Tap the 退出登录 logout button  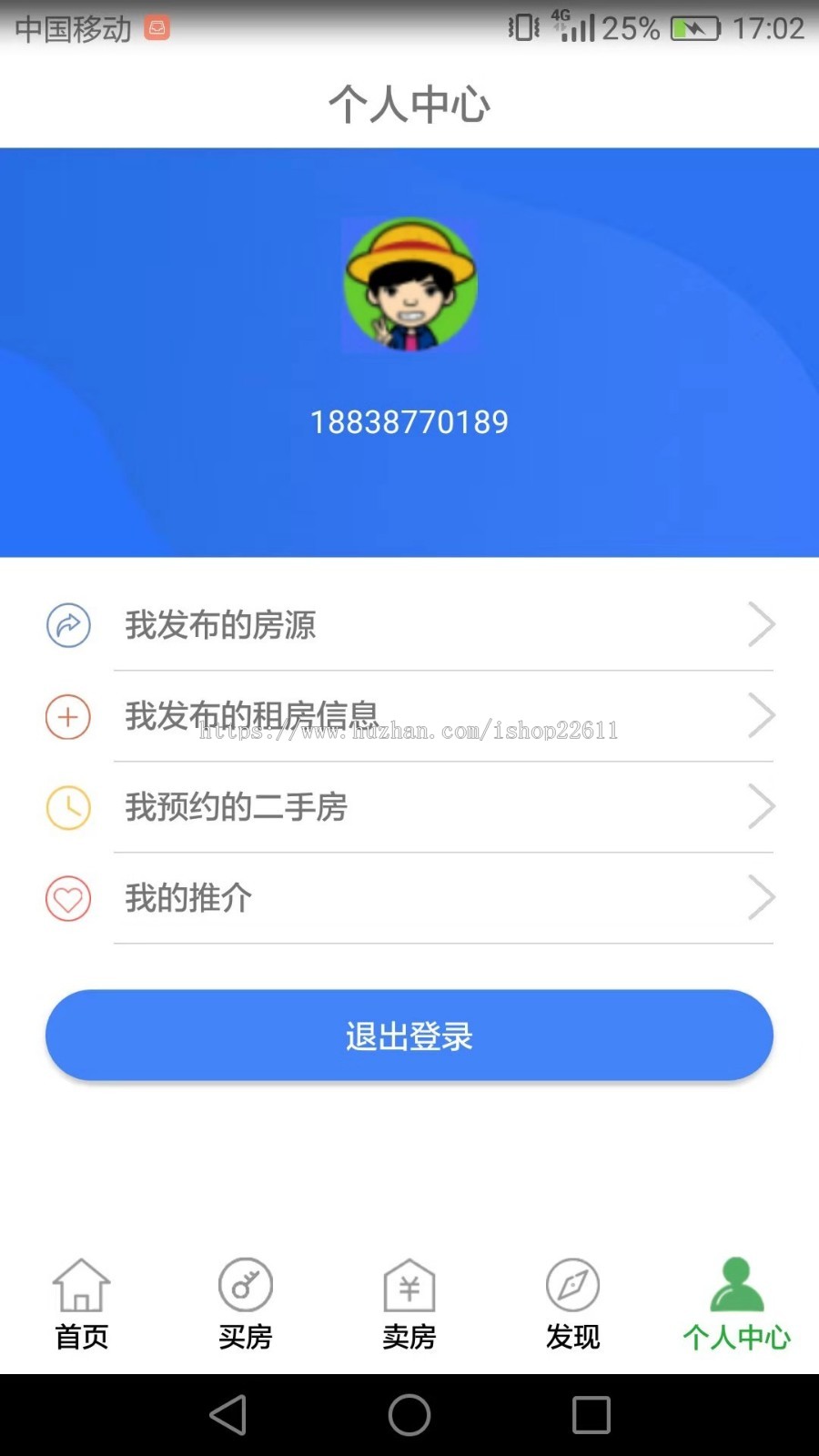[409, 1035]
